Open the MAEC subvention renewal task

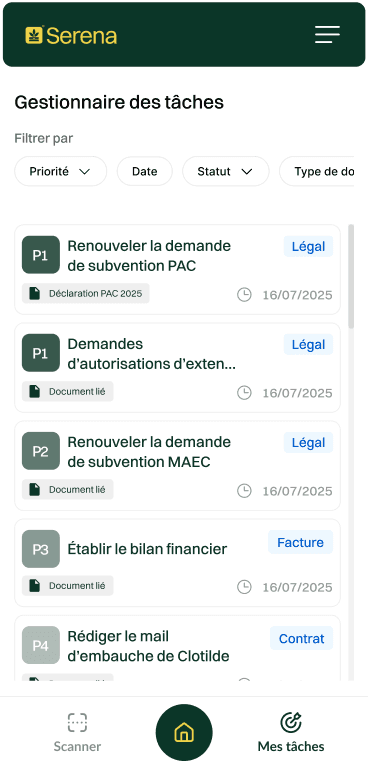click(177, 465)
